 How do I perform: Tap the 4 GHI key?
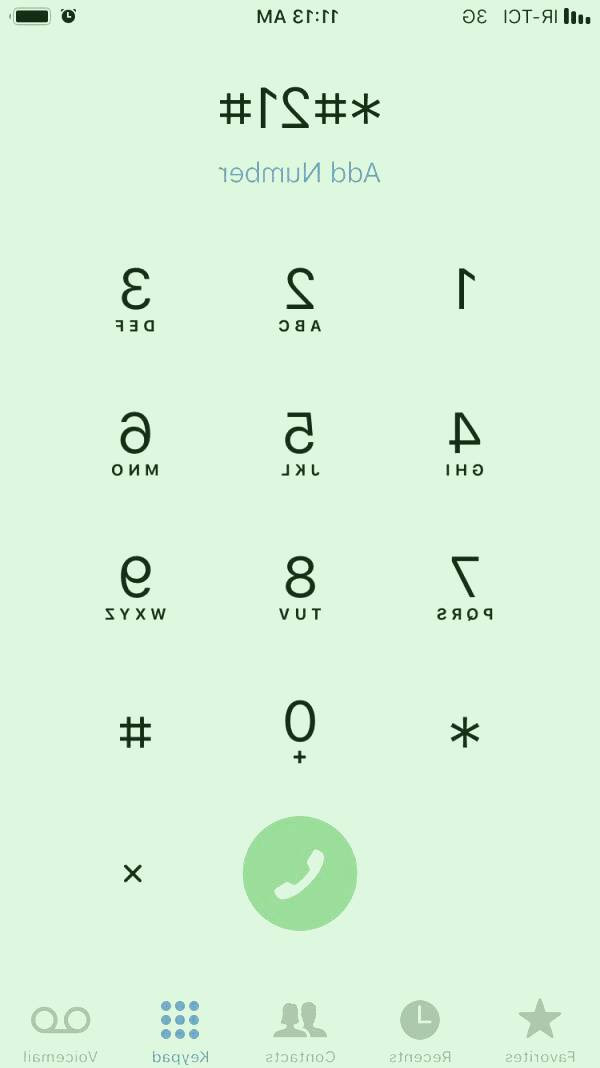464,442
